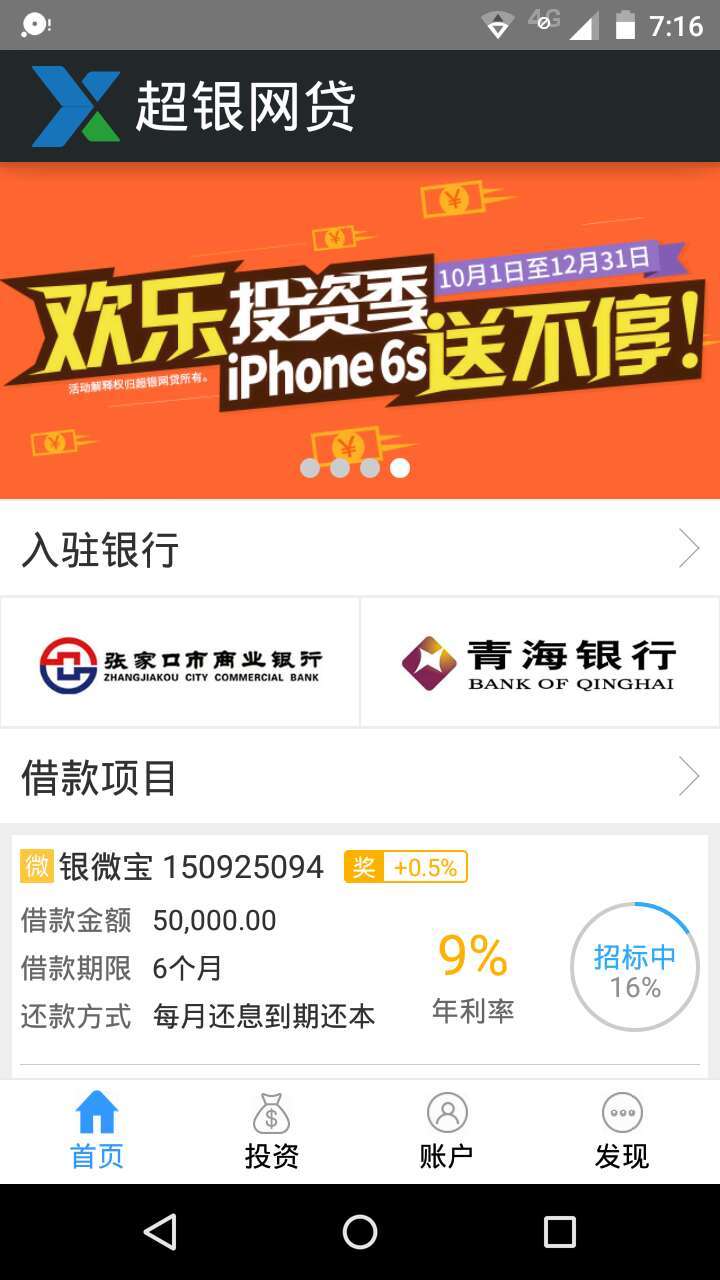
Task: Open the 账户 tab
Action: tap(446, 1132)
